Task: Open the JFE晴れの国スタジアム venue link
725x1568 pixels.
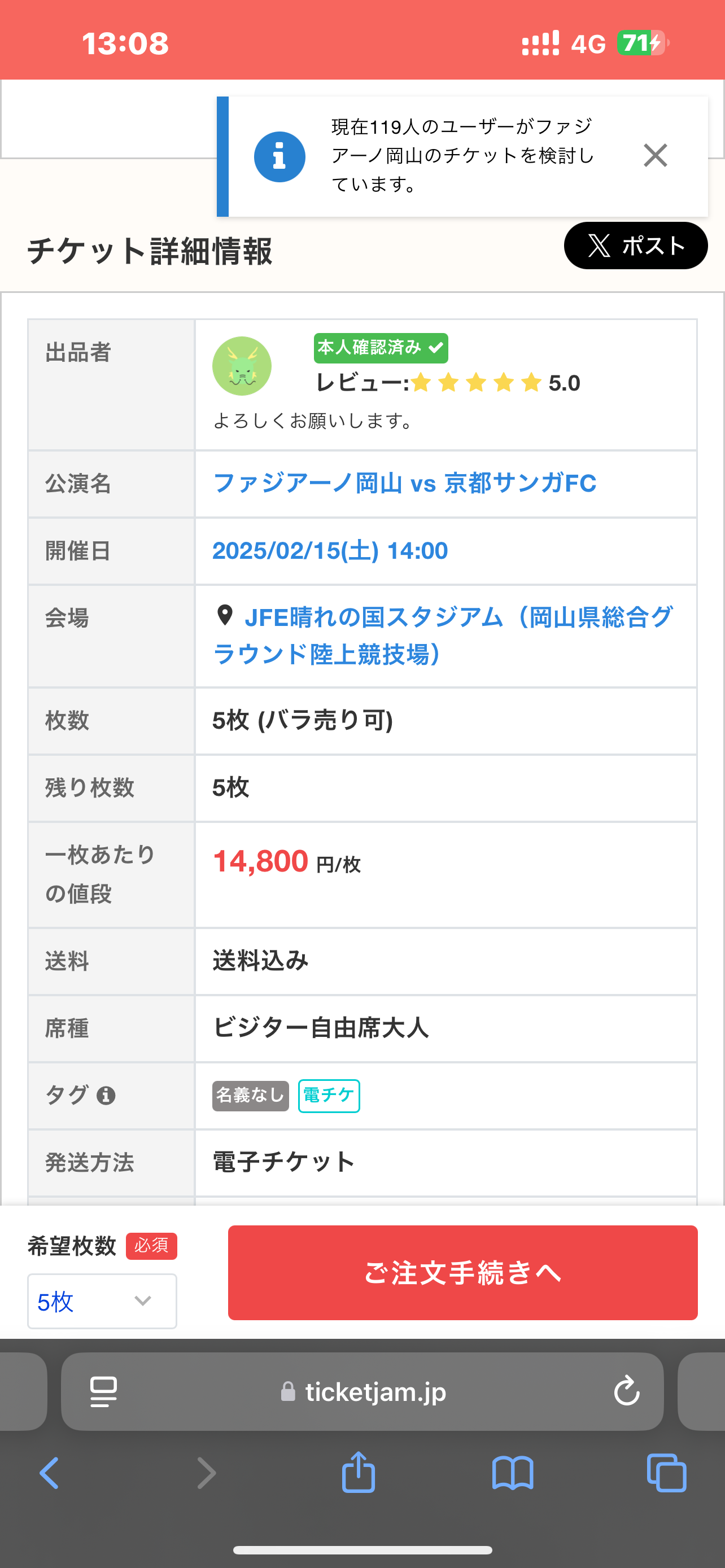Action: (443, 636)
